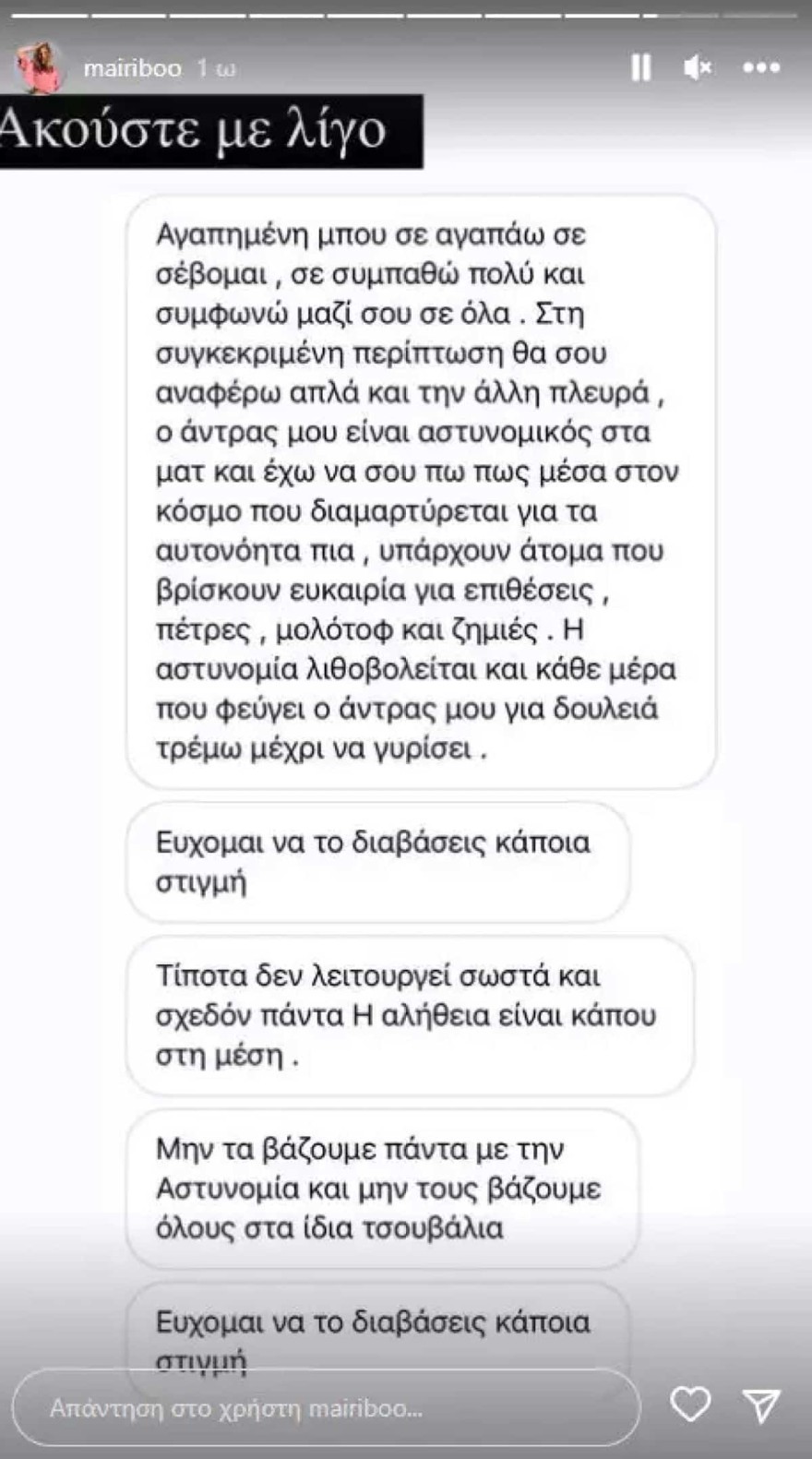Unmute the story sound

(x=698, y=67)
